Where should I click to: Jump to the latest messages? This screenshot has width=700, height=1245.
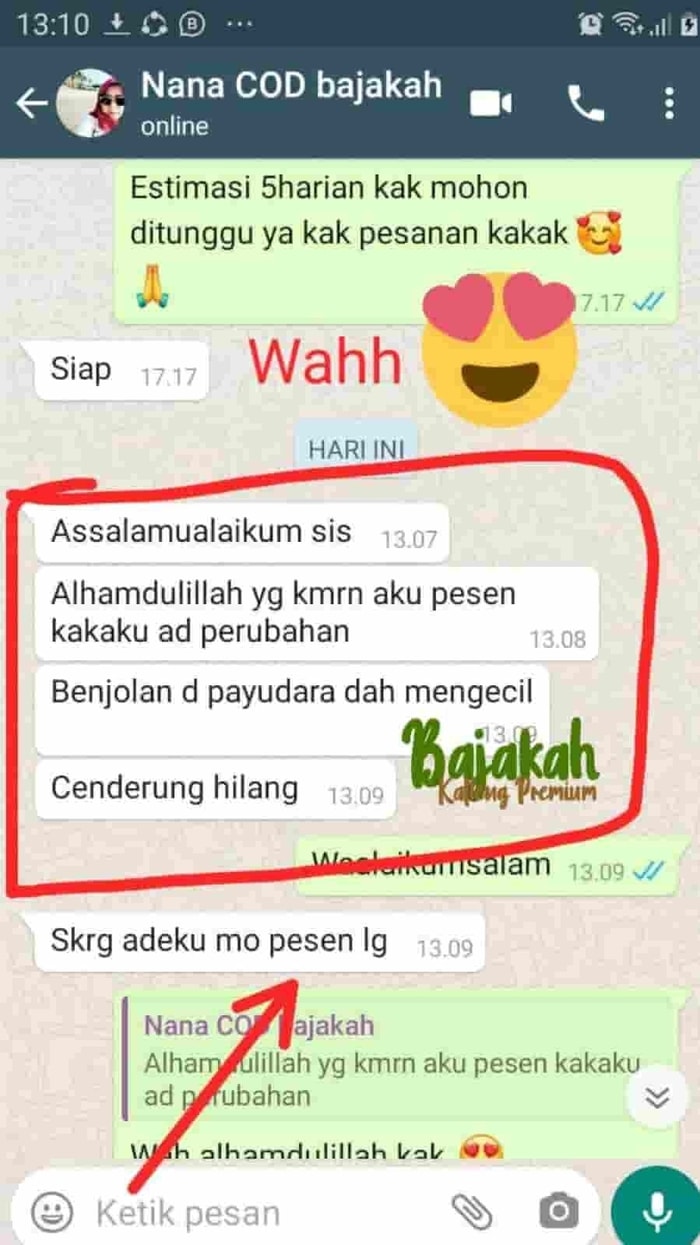click(657, 1097)
